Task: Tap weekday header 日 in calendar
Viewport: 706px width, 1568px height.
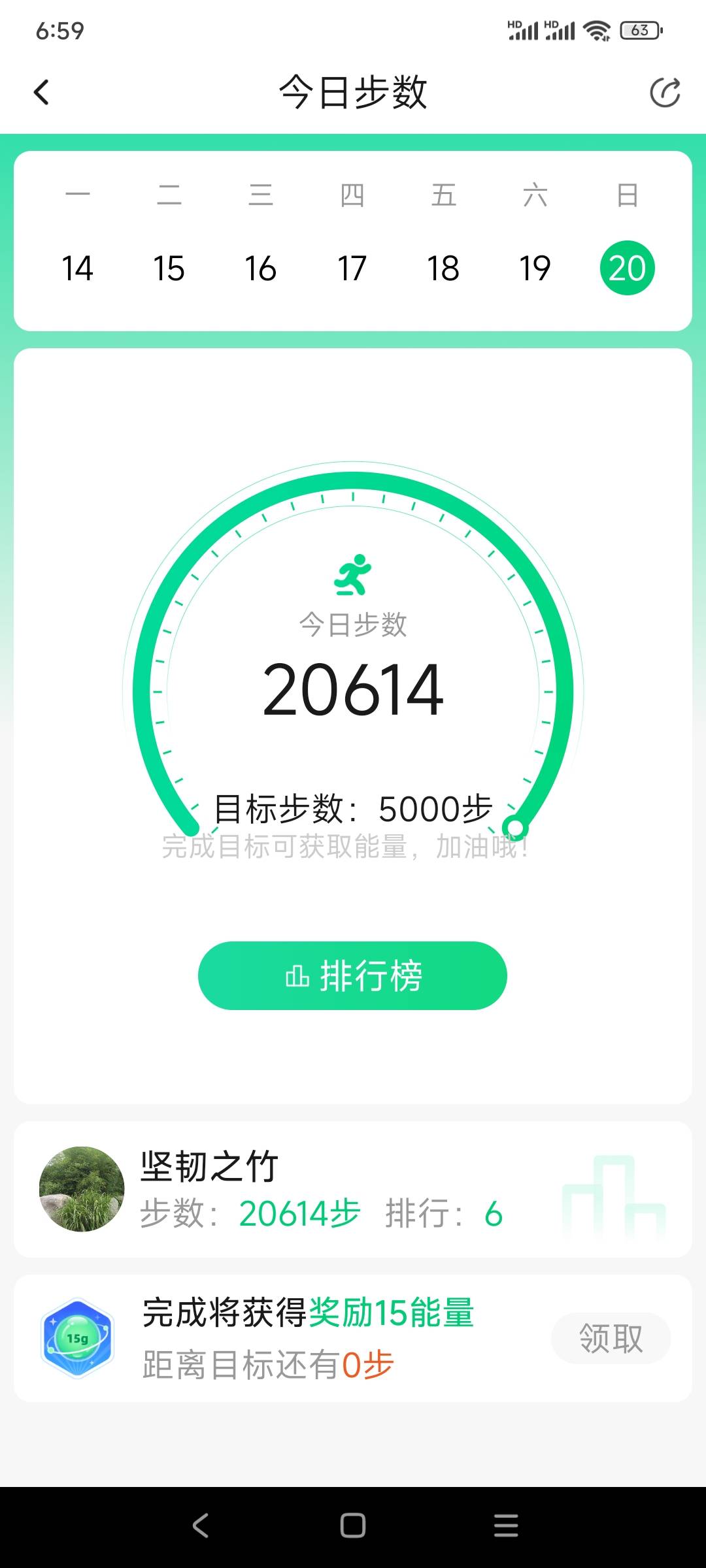Action: pos(627,196)
